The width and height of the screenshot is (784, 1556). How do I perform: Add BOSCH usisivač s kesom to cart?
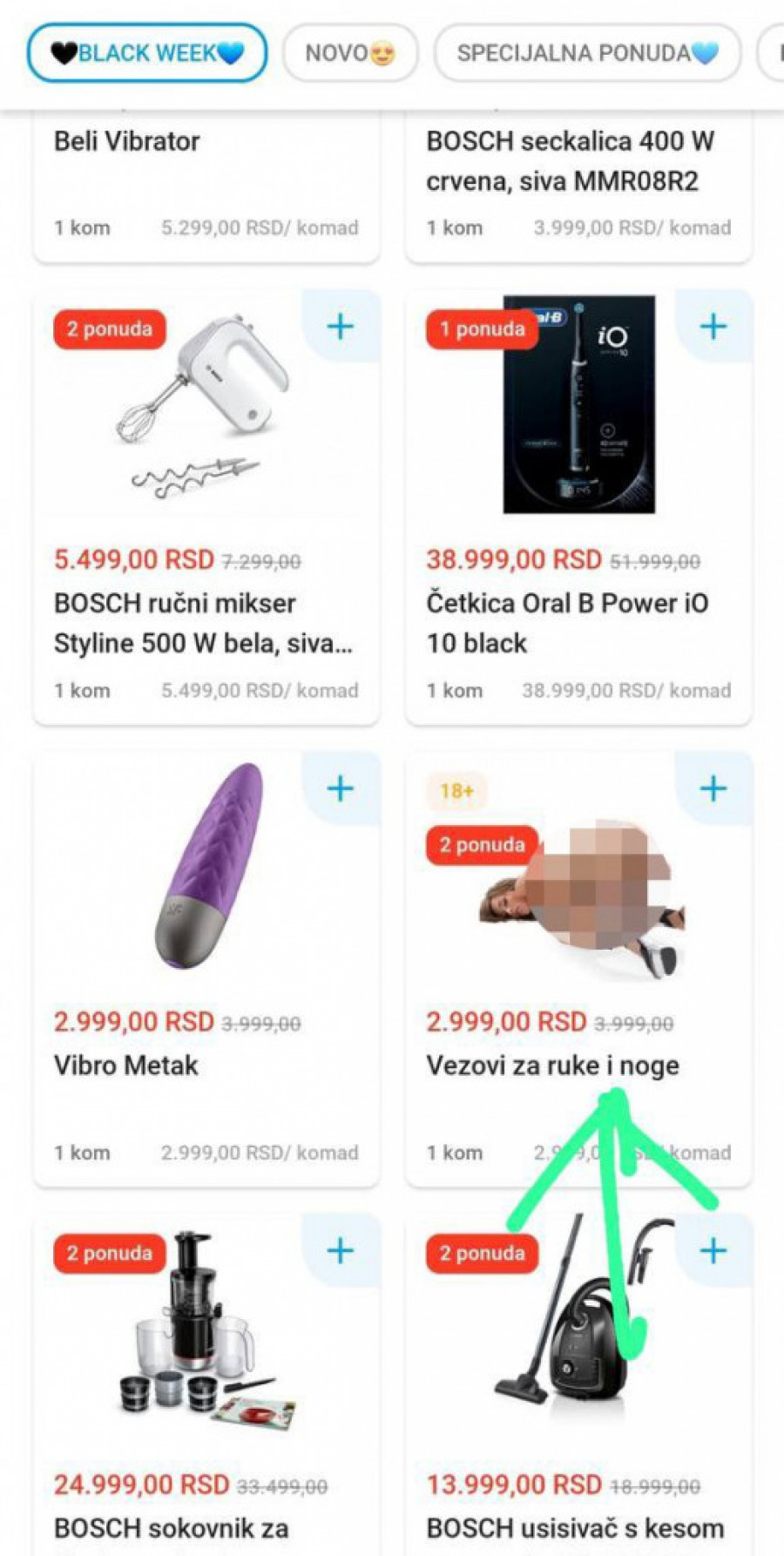713,1251
